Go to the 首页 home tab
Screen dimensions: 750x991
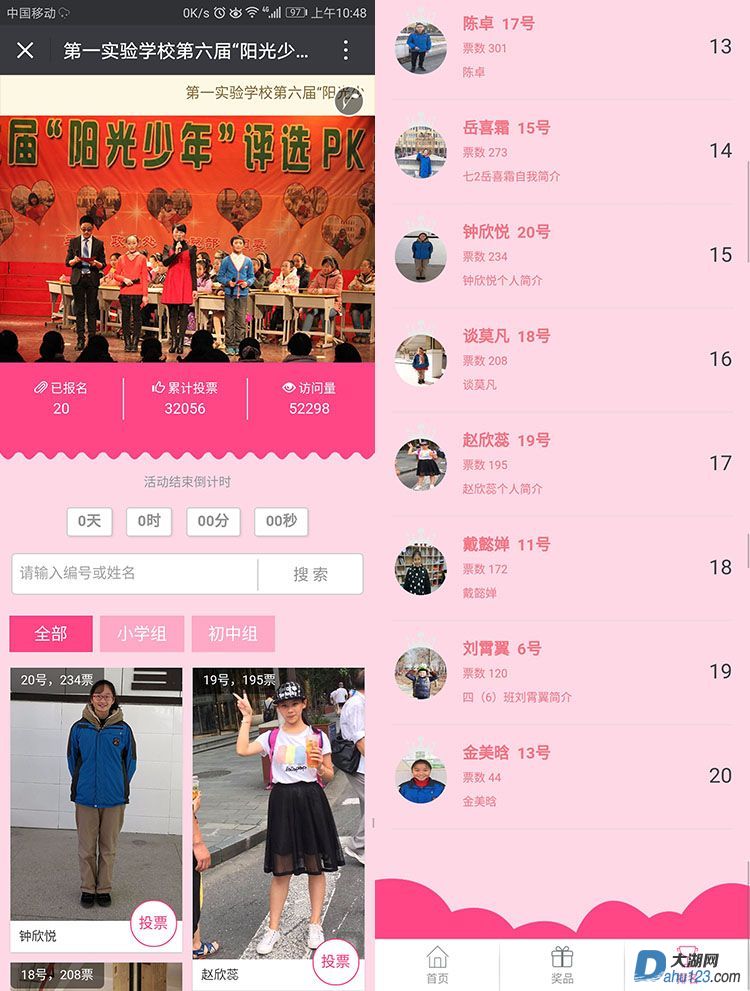(x=437, y=965)
